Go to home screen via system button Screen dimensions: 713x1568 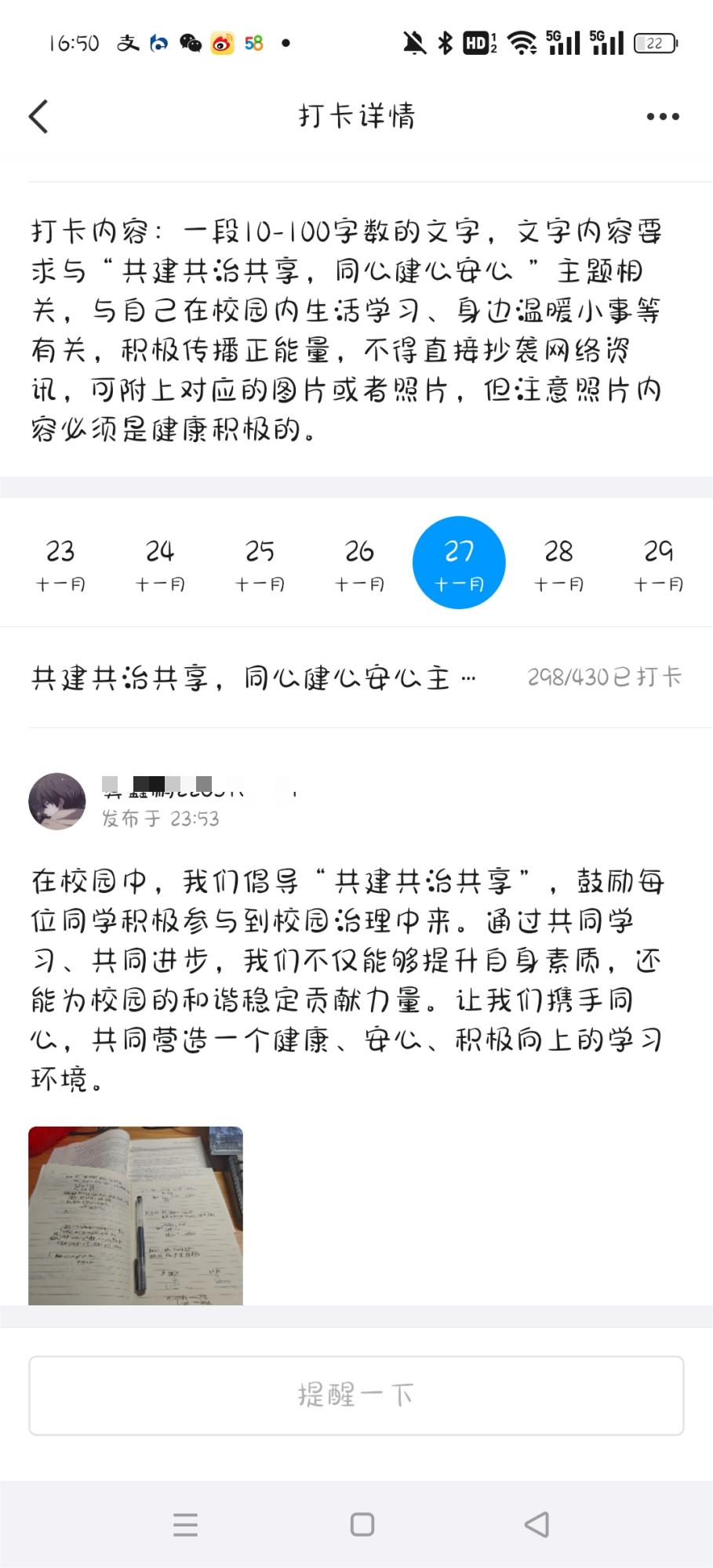click(362, 1524)
